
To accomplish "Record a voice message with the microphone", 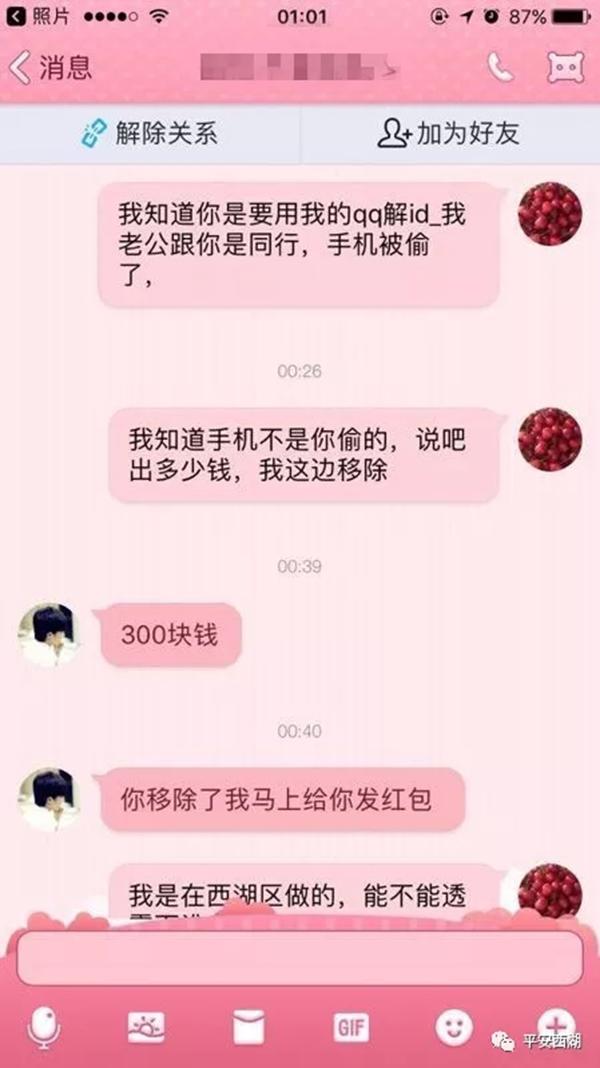I will pos(43,1026).
